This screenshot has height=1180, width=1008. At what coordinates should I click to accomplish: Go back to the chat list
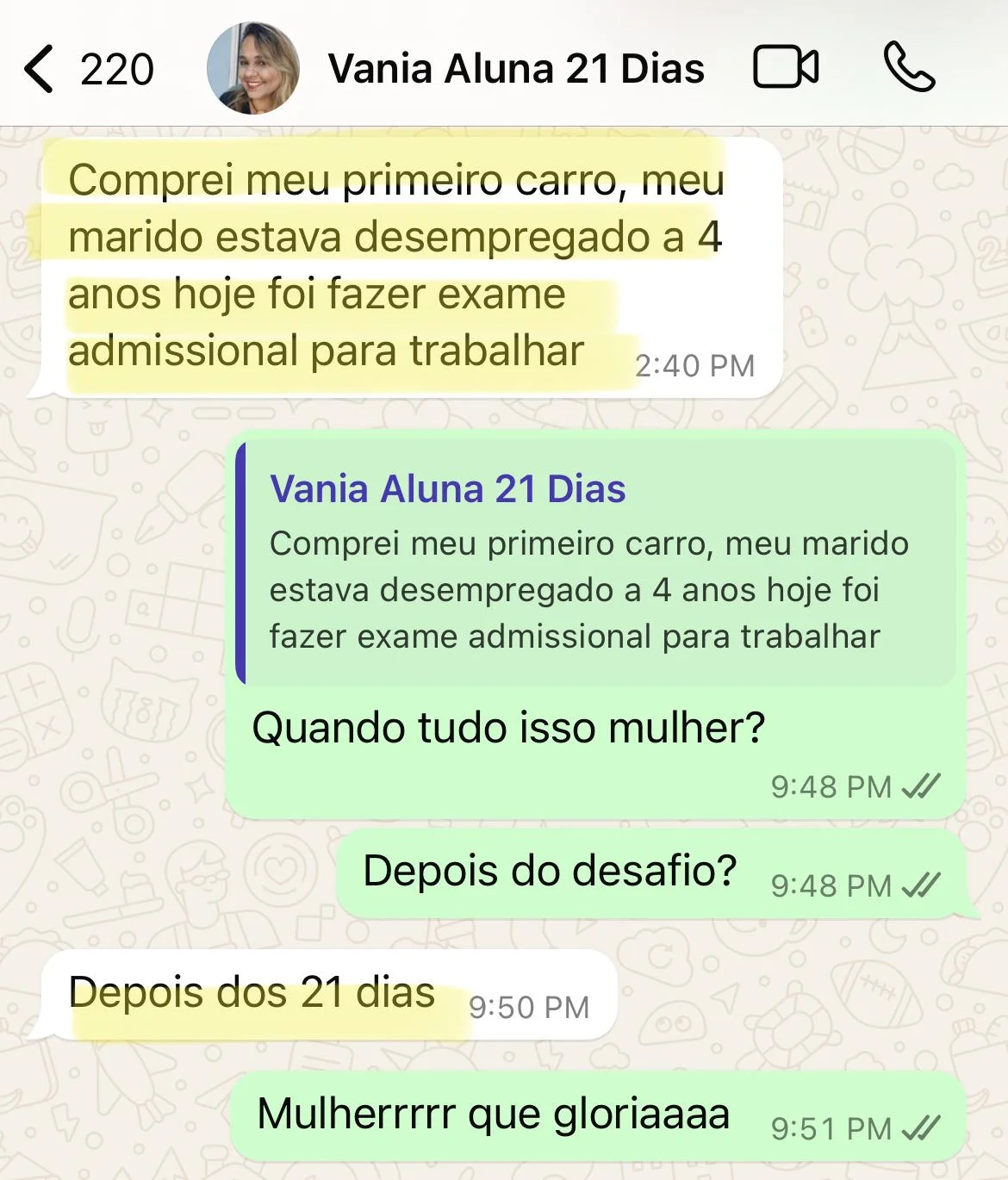[40, 69]
